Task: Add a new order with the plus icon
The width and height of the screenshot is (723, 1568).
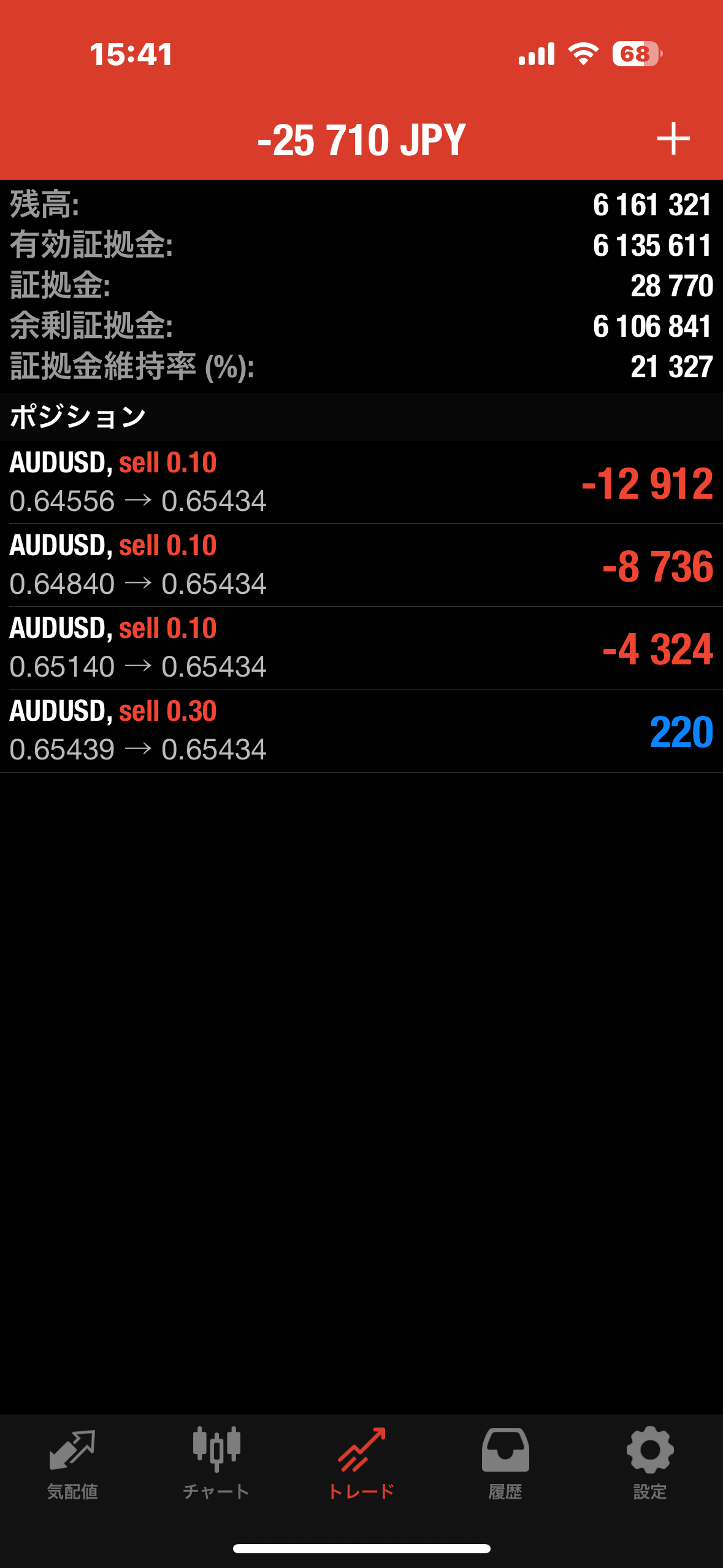Action: [x=673, y=139]
